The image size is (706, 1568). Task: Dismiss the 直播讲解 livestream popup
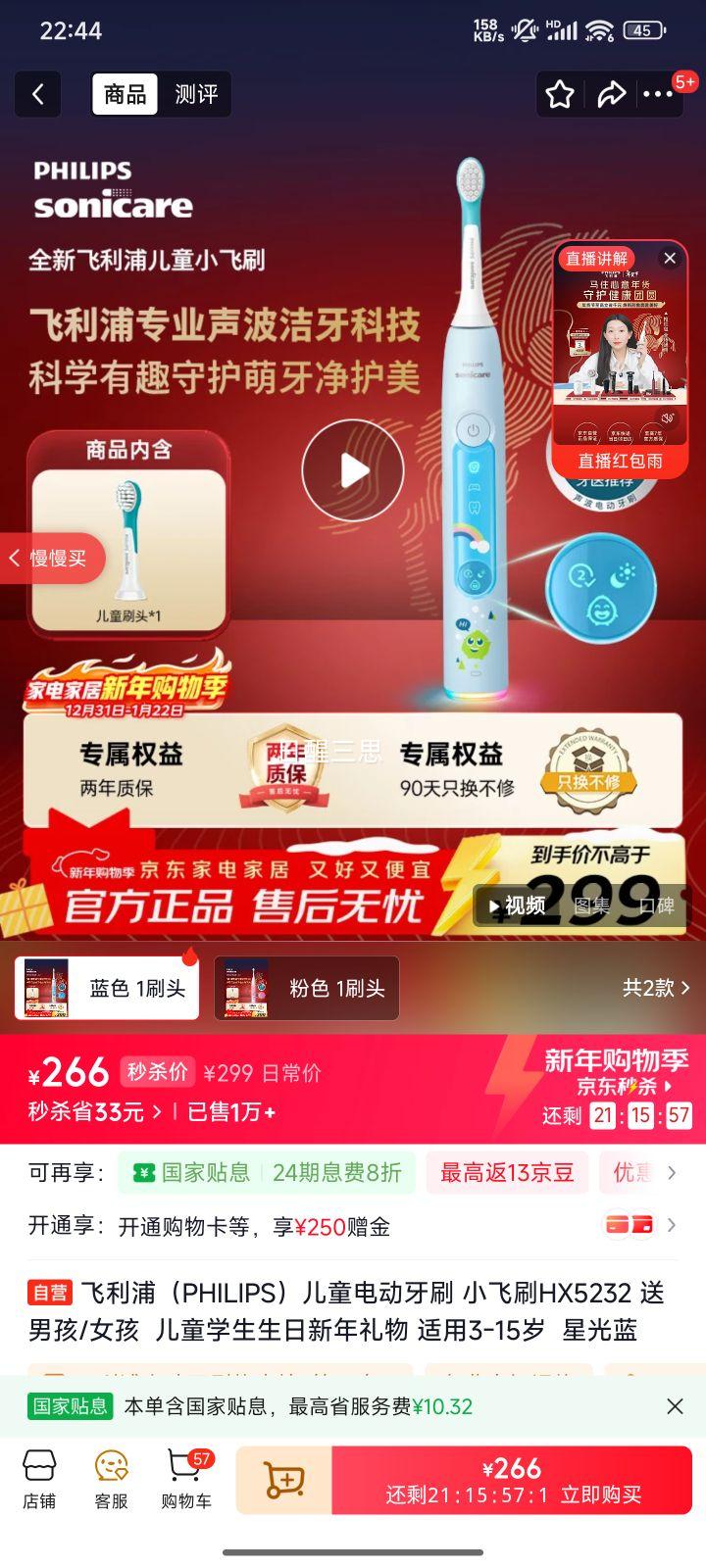point(670,258)
